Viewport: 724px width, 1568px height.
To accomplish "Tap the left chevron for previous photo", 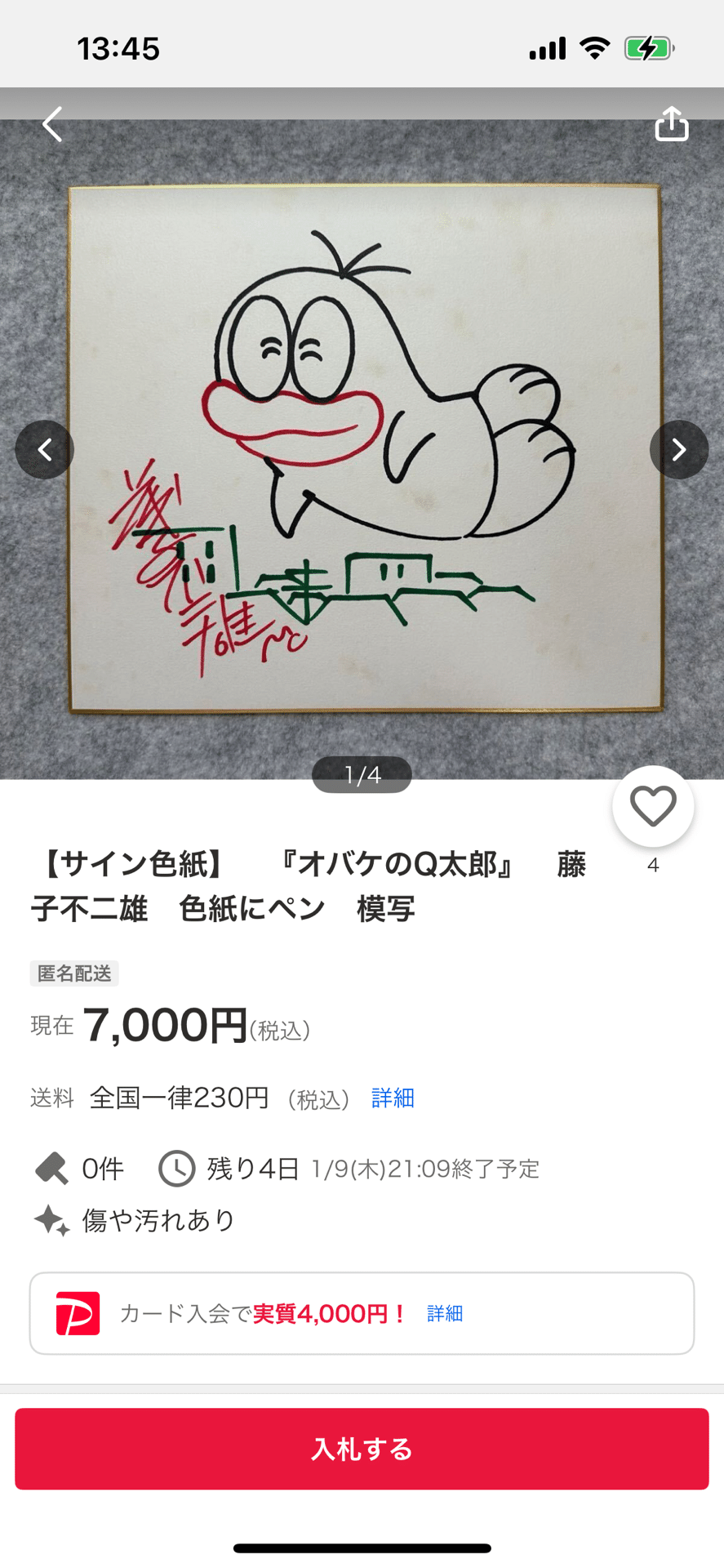I will point(45,450).
